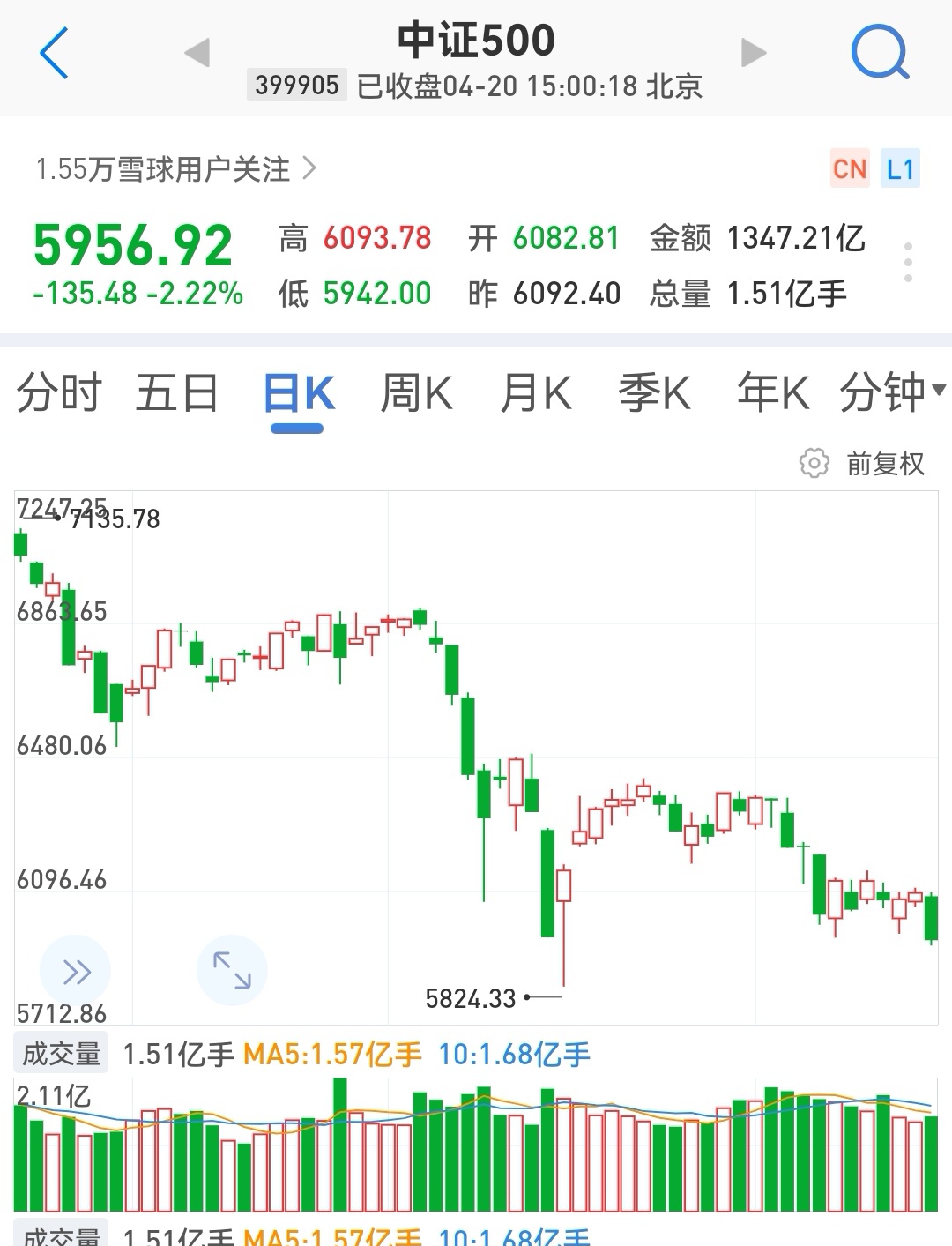Select the 日K chart tab
This screenshot has height=1246, width=952.
click(x=298, y=394)
